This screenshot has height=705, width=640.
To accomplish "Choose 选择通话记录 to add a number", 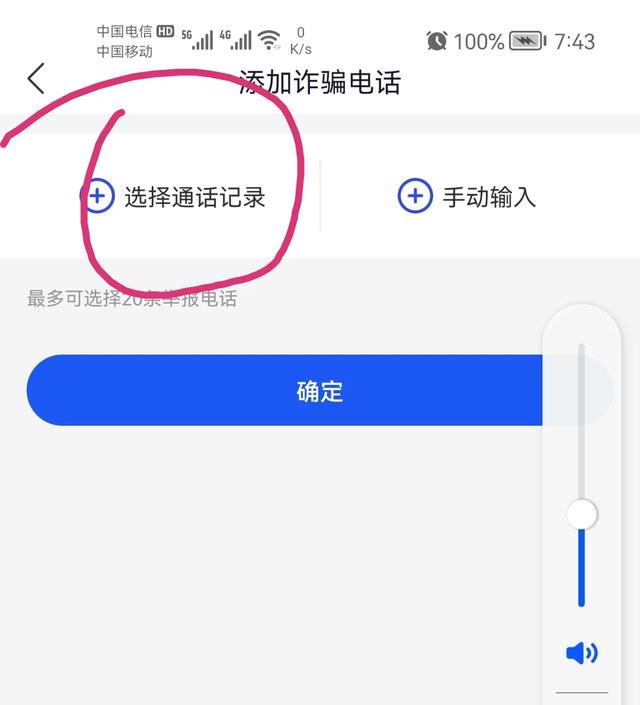I will (x=174, y=197).
